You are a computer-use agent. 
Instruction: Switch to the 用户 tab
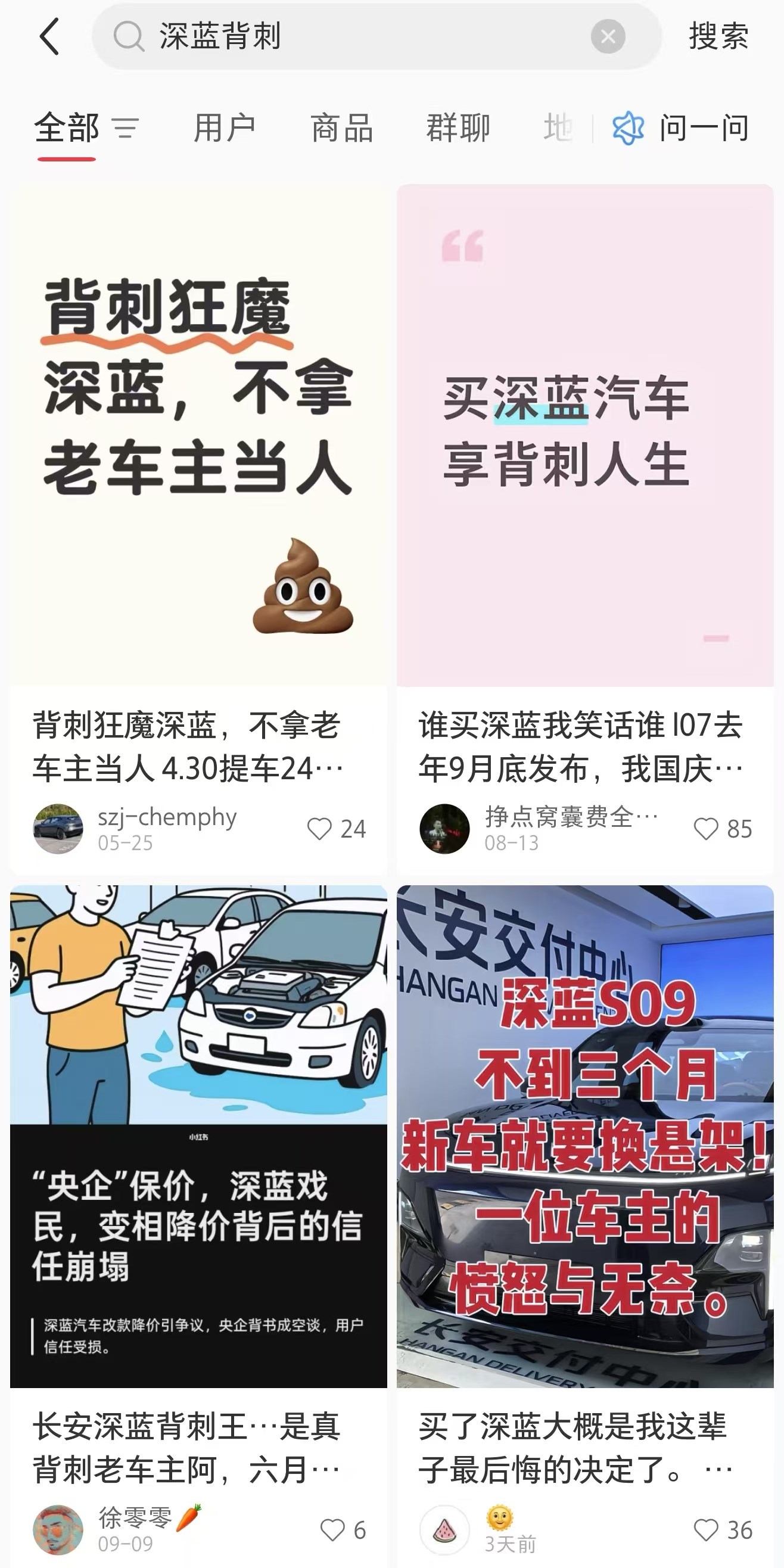(x=224, y=129)
